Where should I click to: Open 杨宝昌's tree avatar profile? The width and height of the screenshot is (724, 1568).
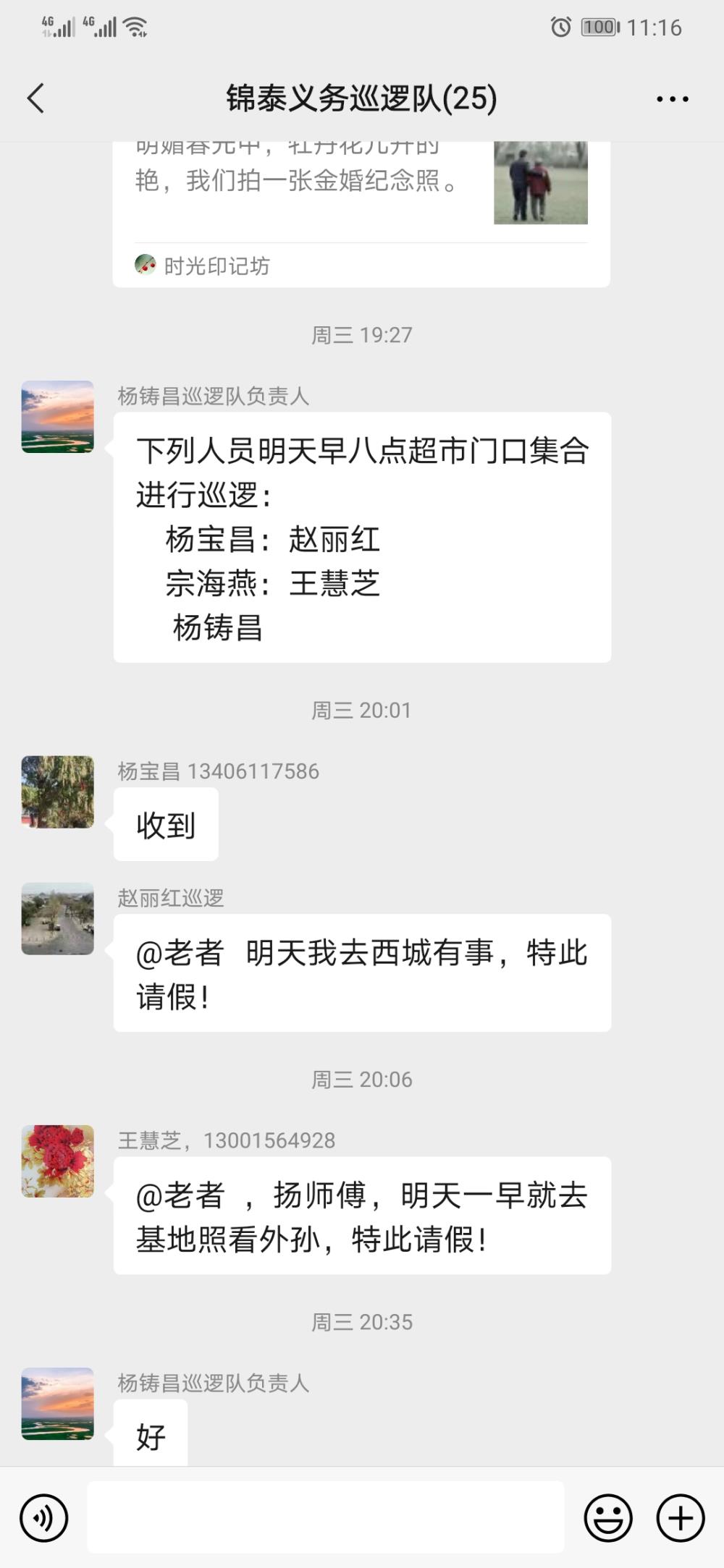58,792
